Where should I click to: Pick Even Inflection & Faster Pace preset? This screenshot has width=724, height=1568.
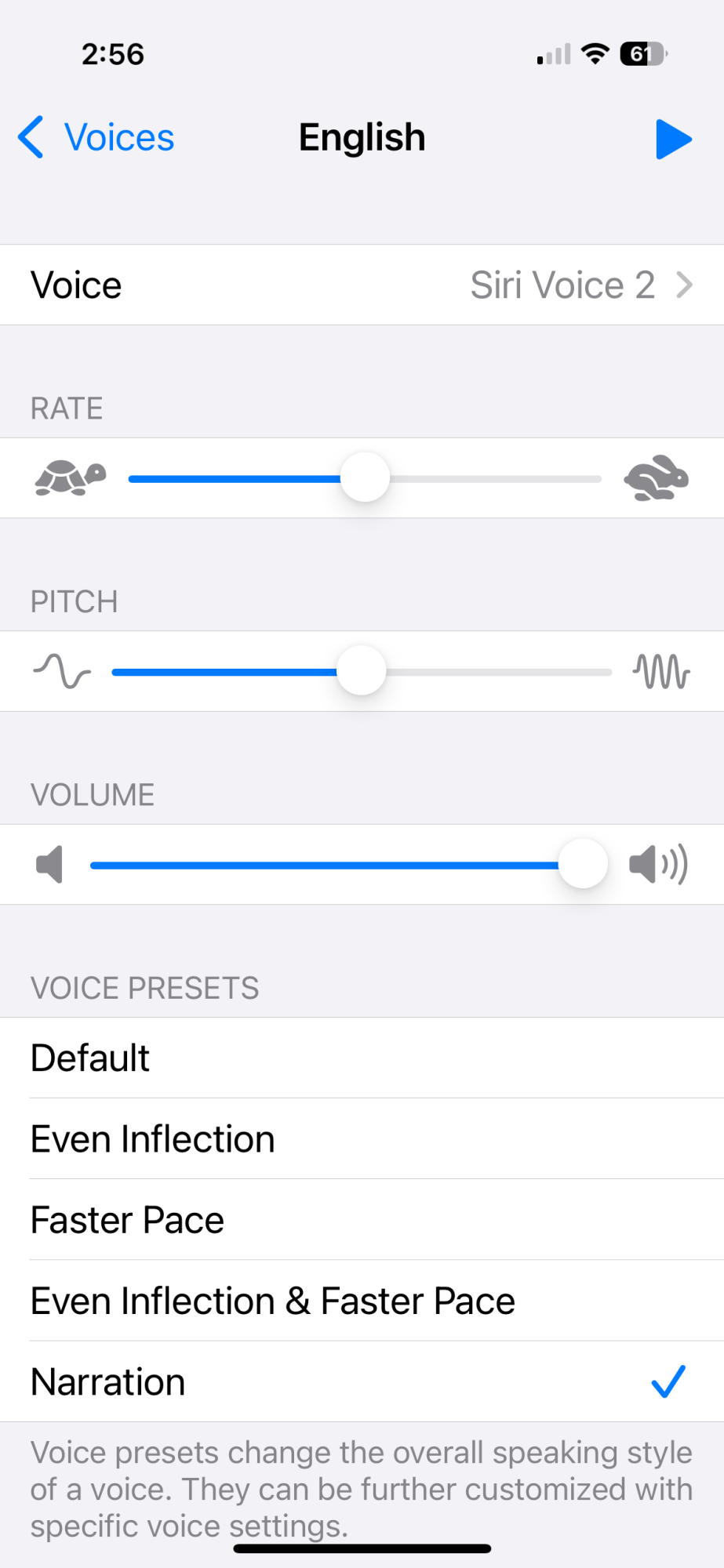(x=362, y=1301)
